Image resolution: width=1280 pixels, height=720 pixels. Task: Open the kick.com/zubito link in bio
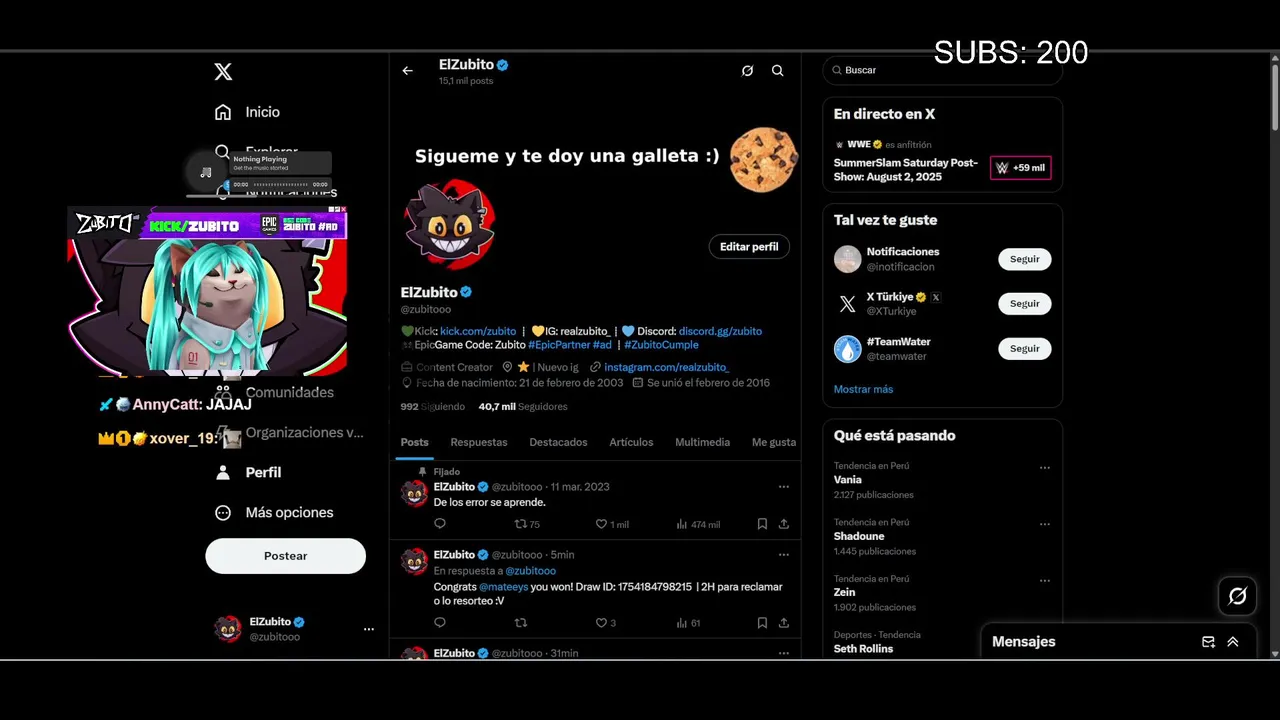click(x=478, y=331)
